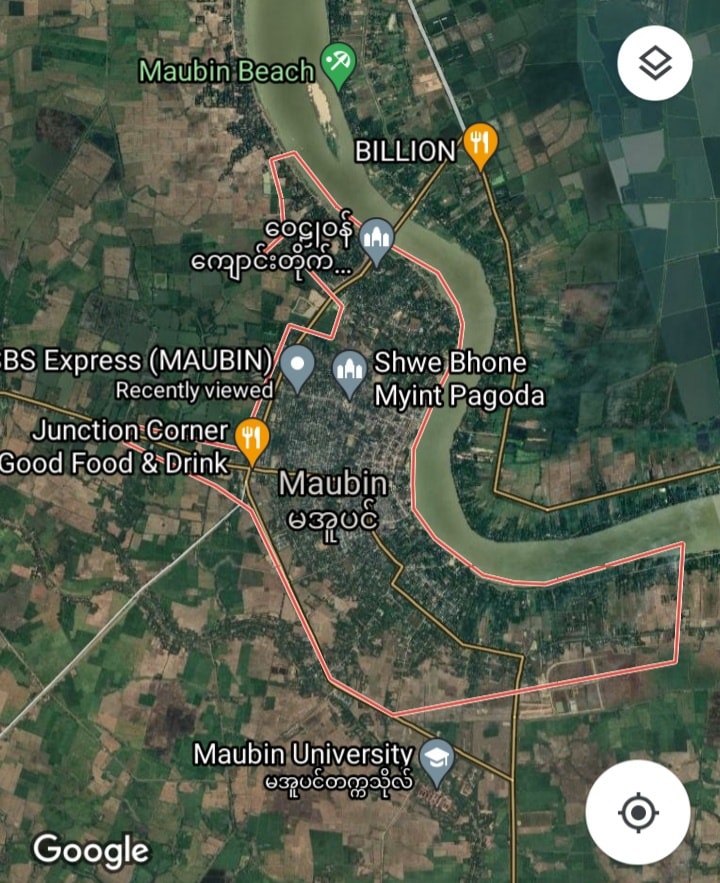Select the Maubin Beach marker
Screen dimensions: 720x883
pos(339,66)
